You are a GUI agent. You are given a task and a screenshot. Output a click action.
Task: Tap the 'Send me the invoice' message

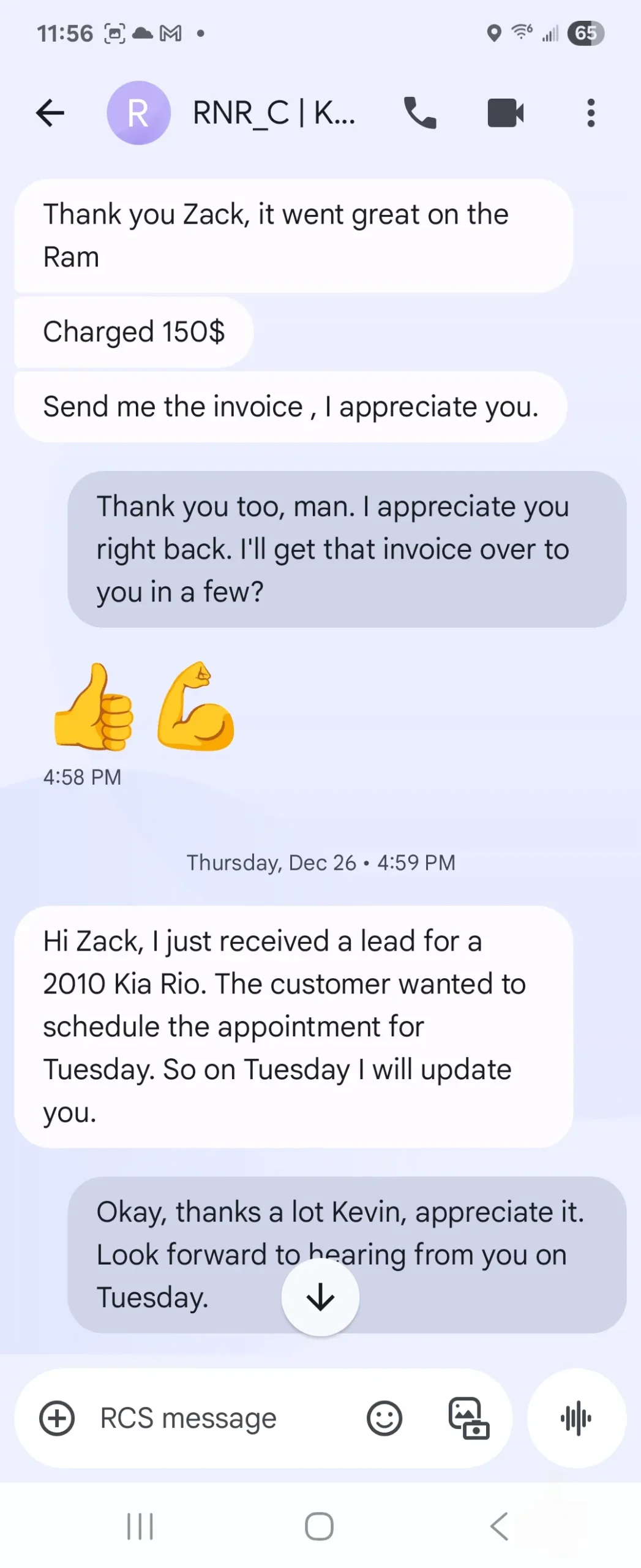point(291,406)
